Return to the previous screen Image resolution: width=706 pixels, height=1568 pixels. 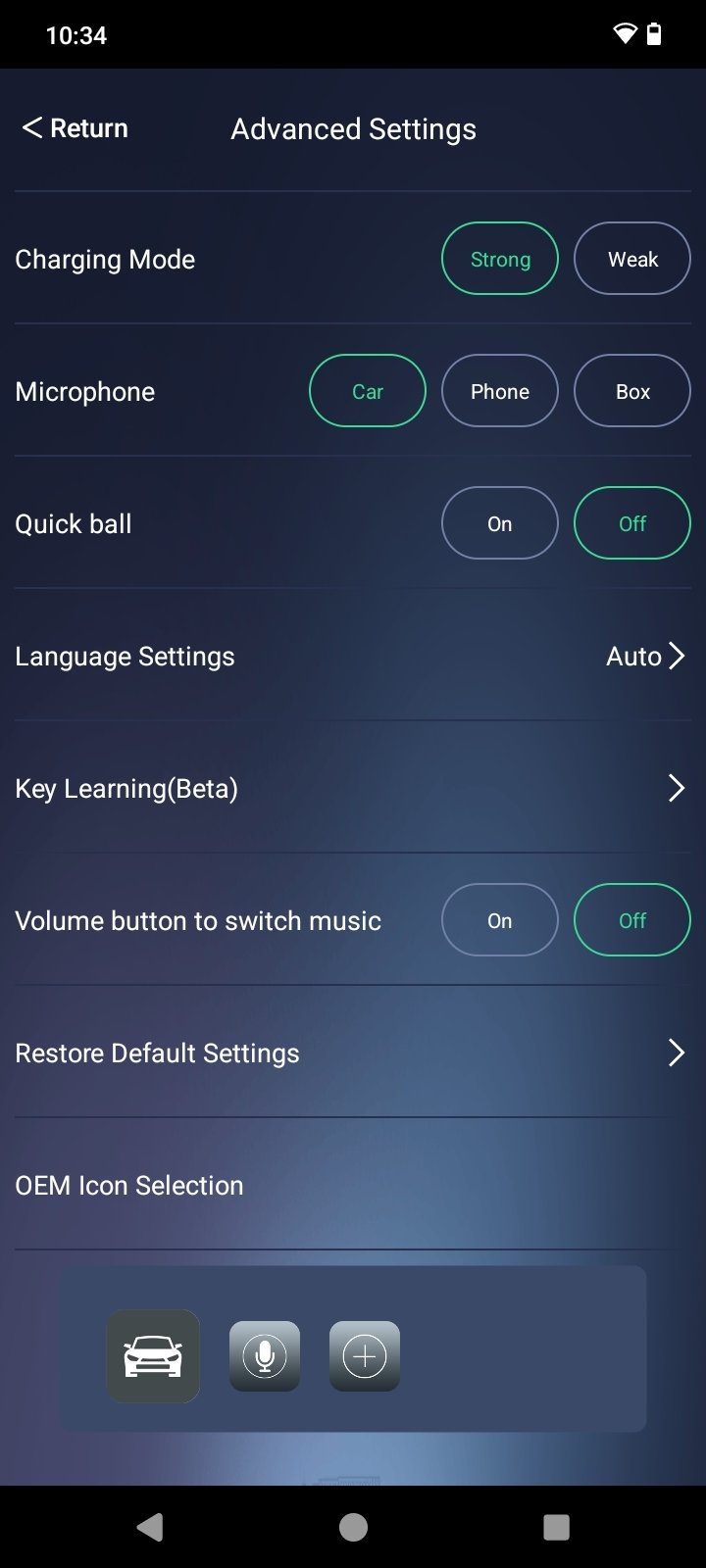76,128
